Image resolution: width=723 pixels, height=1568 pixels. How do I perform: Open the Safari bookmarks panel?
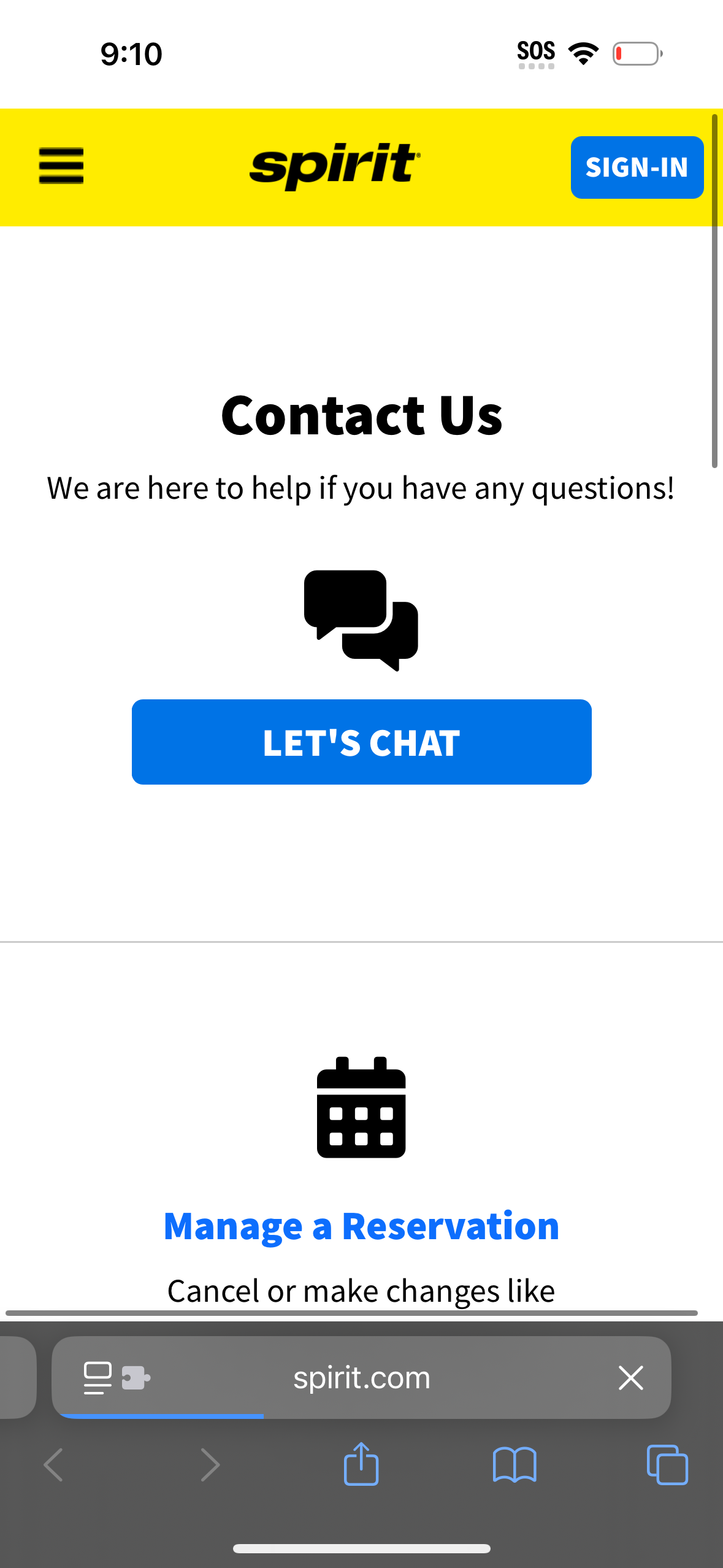click(515, 1464)
